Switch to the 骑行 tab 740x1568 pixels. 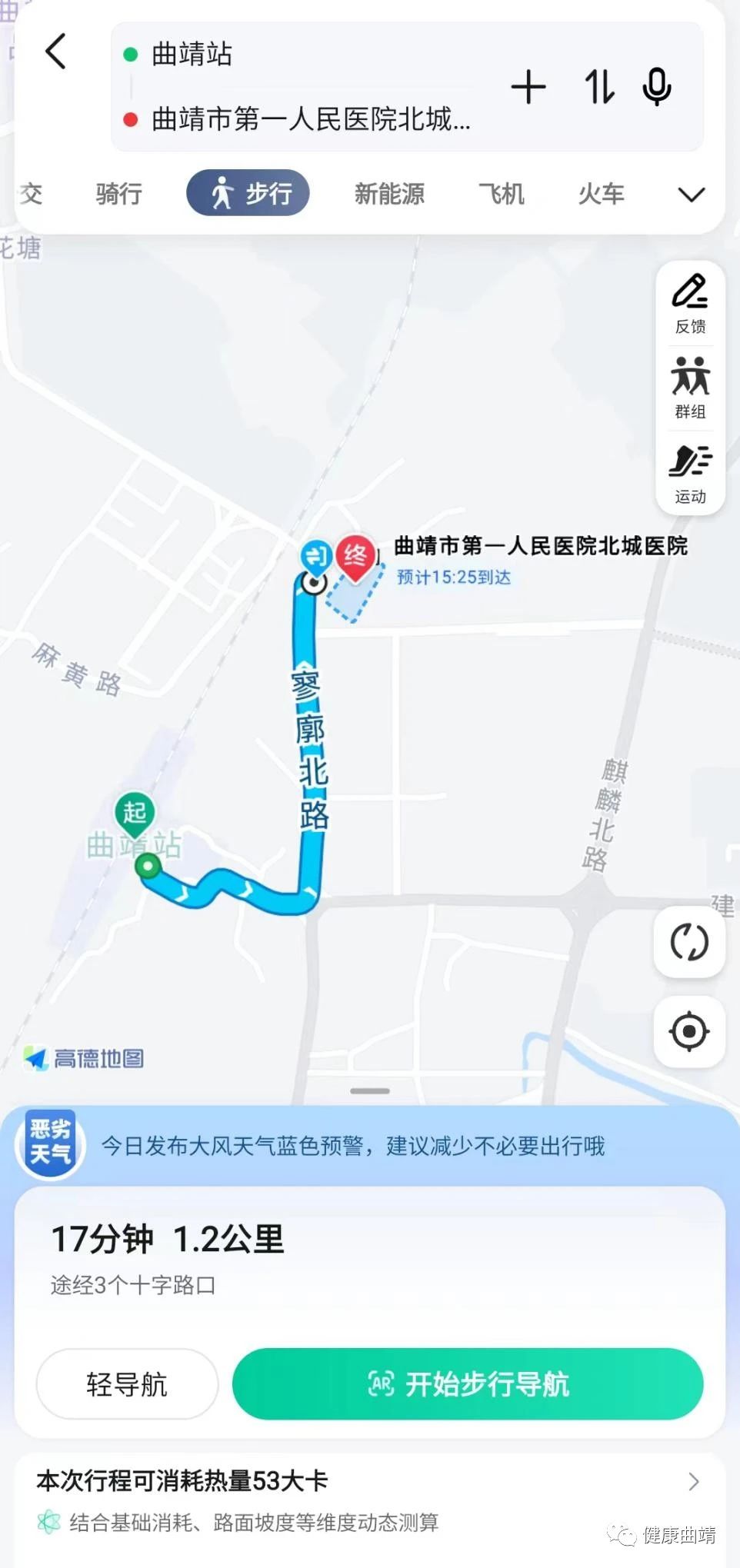[x=118, y=194]
